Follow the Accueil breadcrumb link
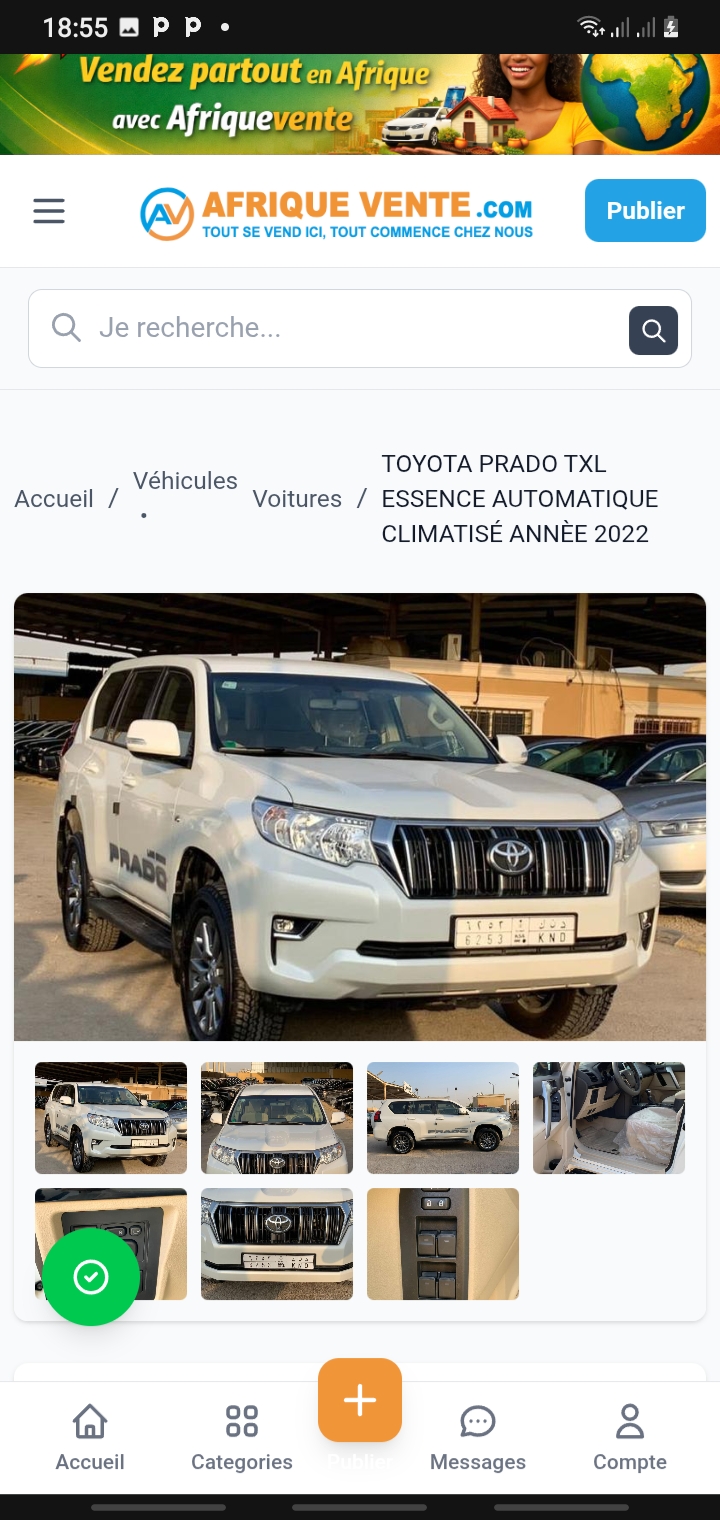This screenshot has width=720, height=1520. click(x=54, y=498)
